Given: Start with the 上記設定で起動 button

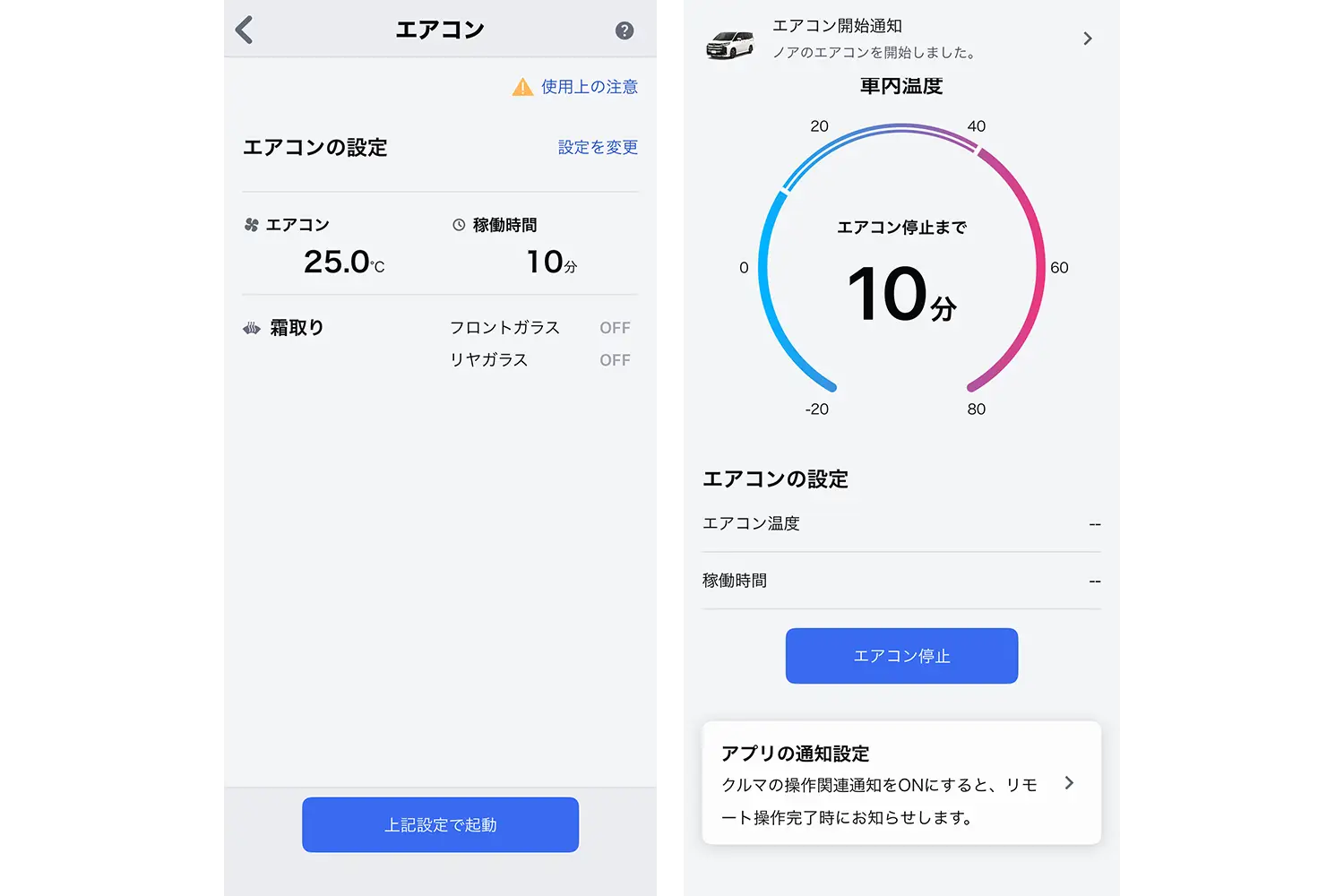Looking at the screenshot, I should point(440,824).
